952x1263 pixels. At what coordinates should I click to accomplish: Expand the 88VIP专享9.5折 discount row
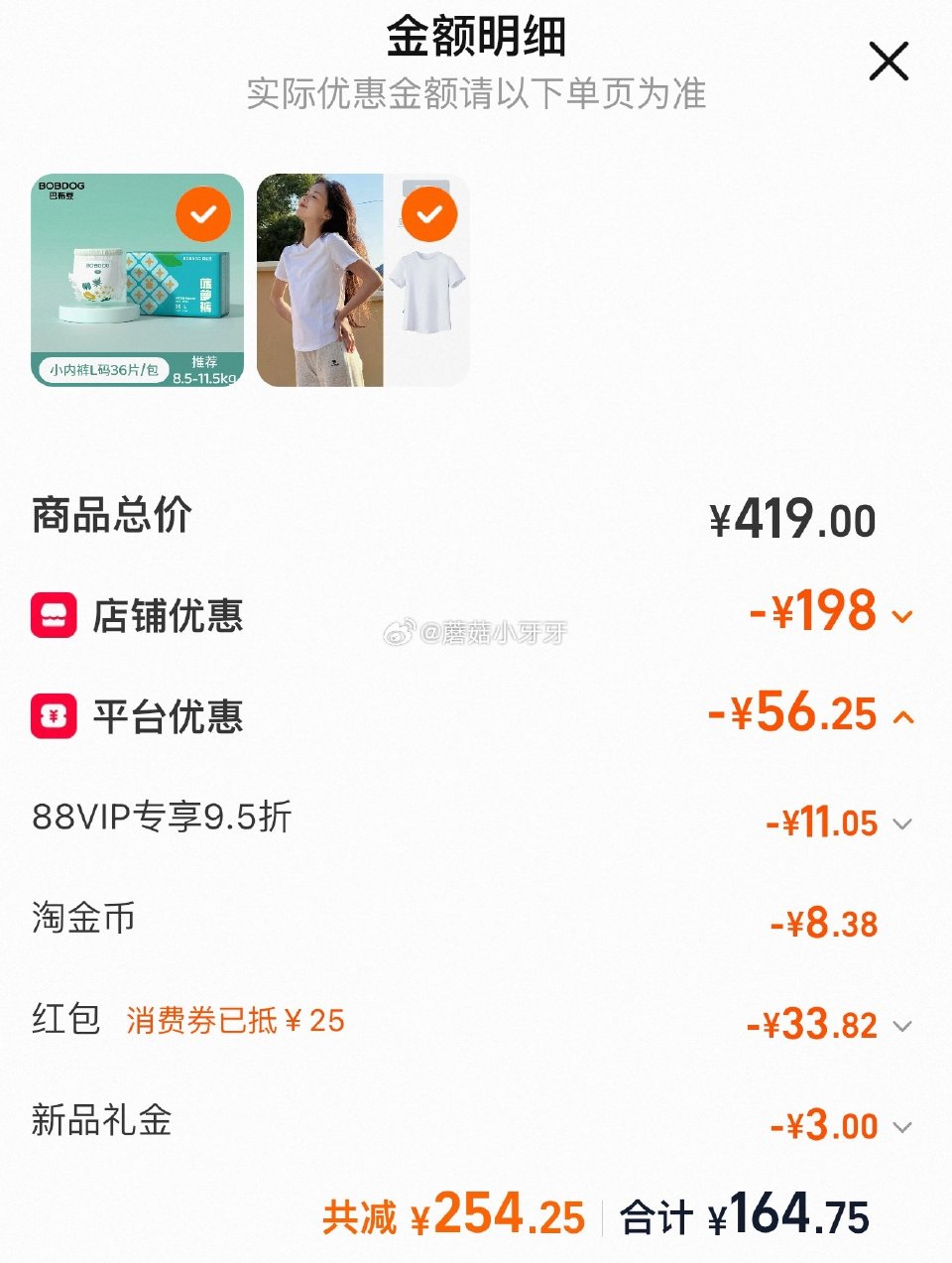pyautogui.click(x=901, y=823)
